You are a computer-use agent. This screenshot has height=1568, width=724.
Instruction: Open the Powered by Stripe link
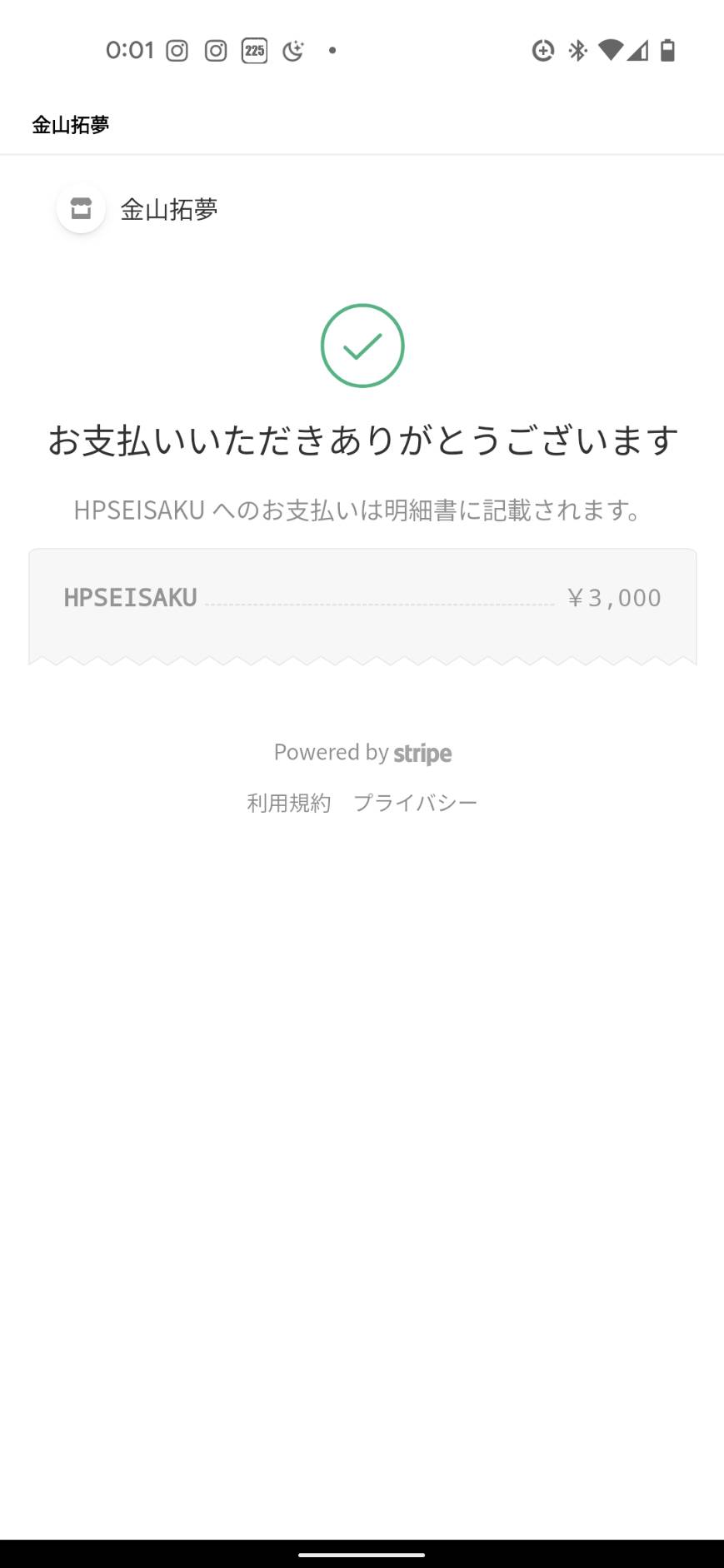pyautogui.click(x=362, y=753)
